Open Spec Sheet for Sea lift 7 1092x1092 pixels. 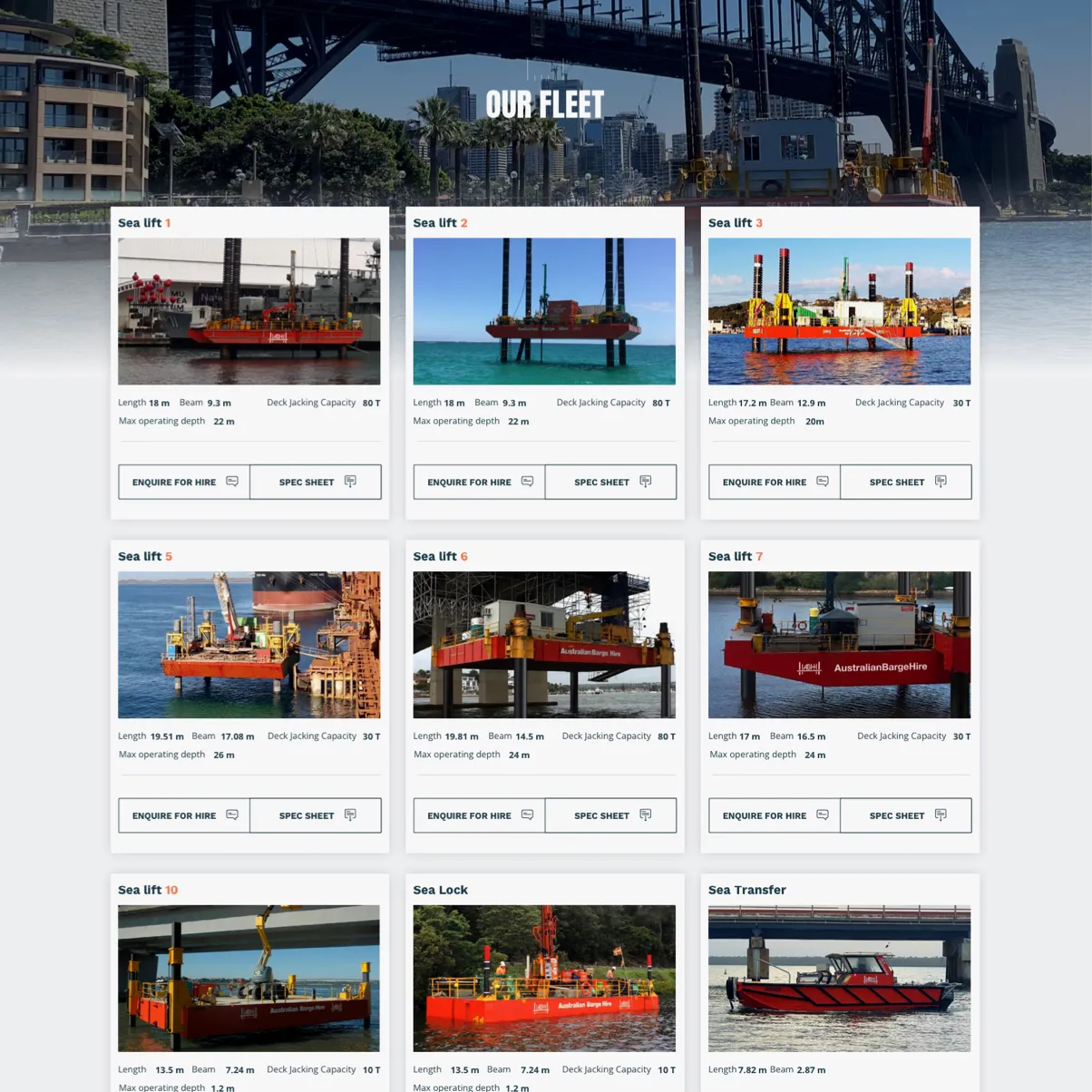[906, 815]
